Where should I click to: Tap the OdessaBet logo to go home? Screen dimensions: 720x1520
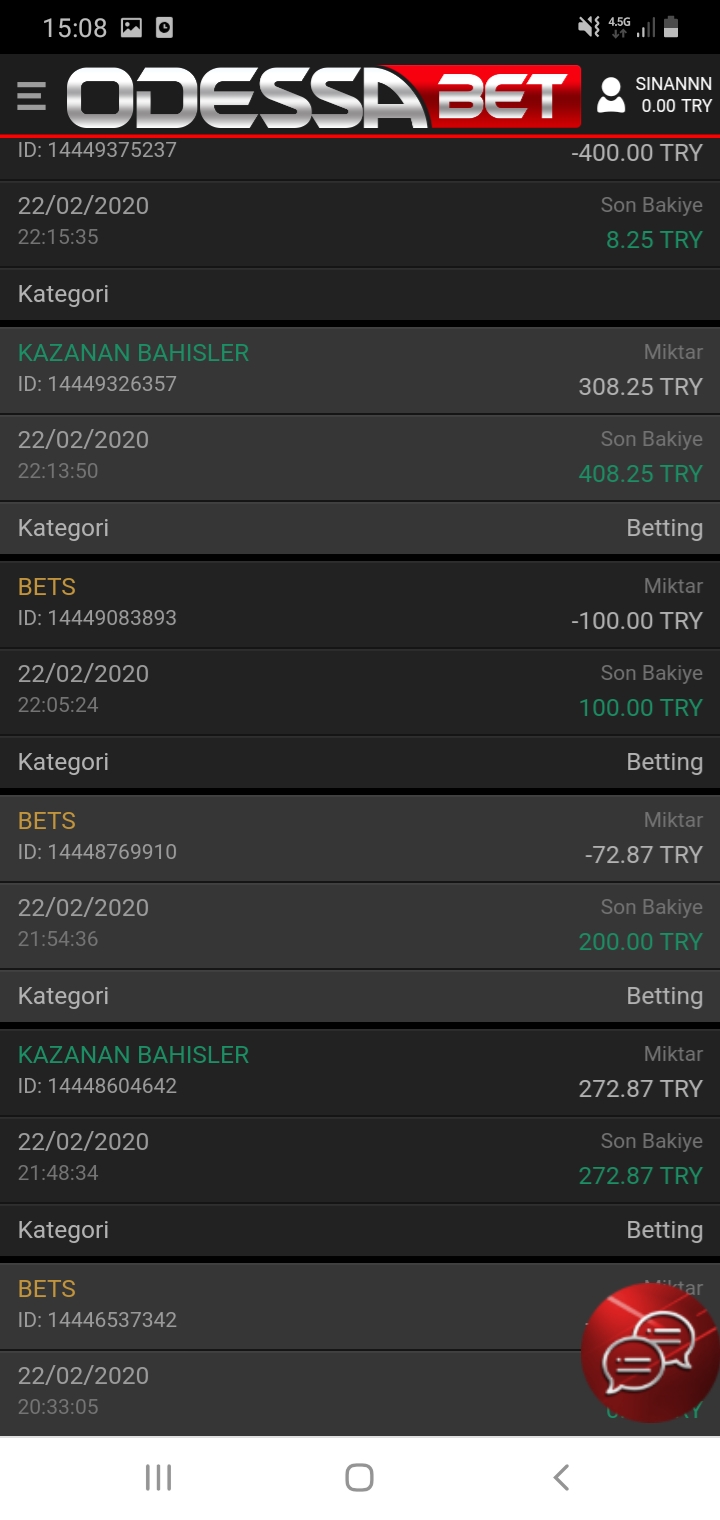[323, 96]
